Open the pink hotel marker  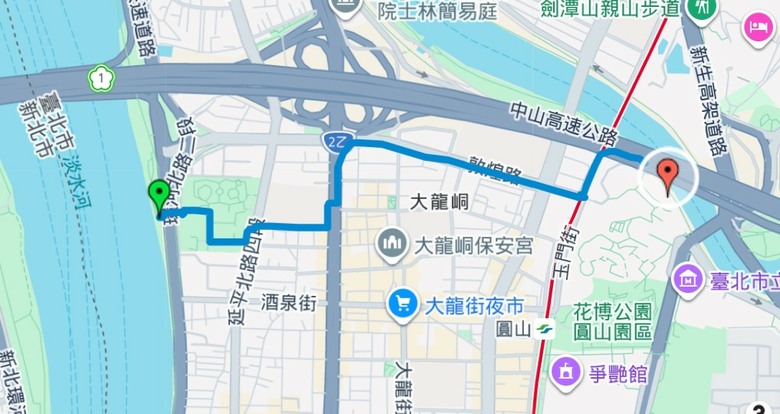[x=758, y=27]
